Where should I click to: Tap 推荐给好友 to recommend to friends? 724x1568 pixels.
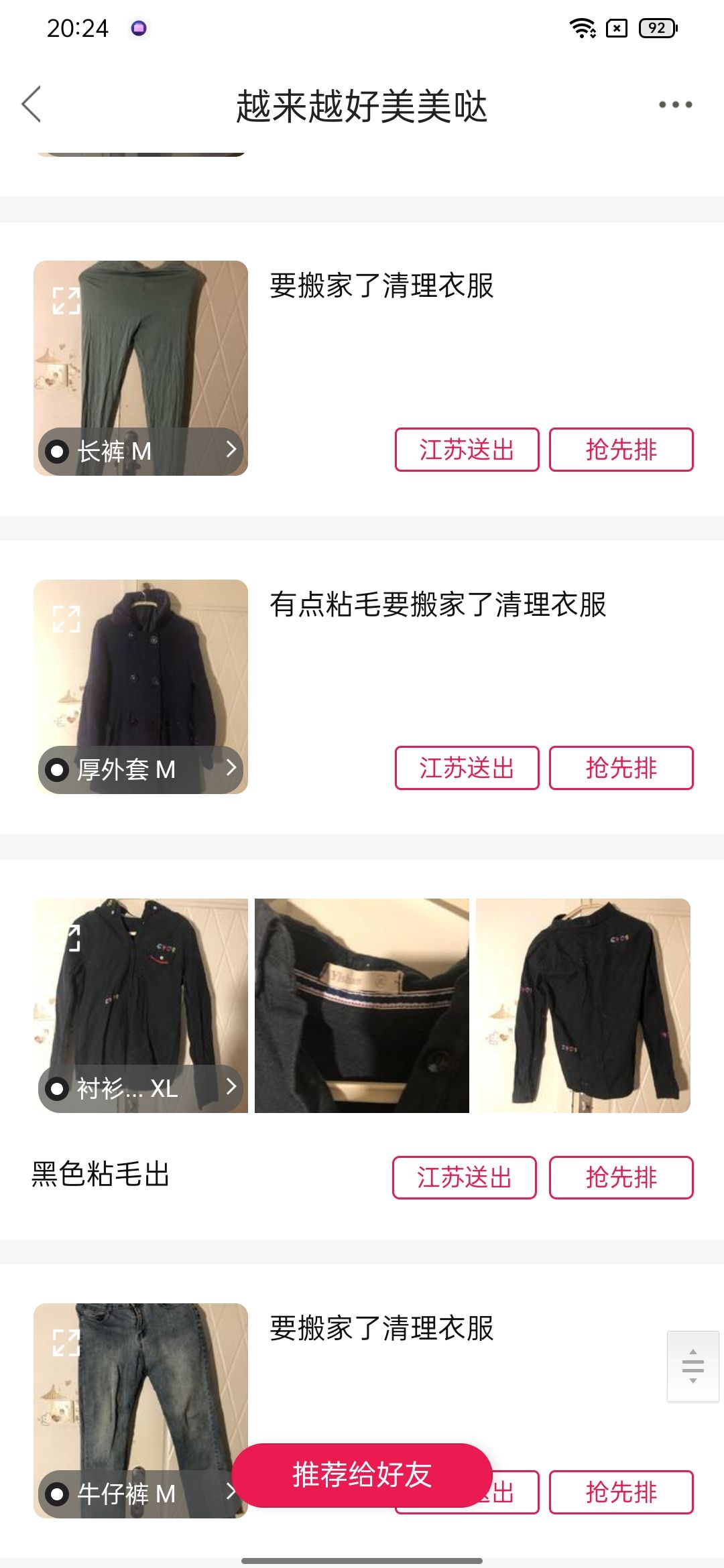point(362,1476)
